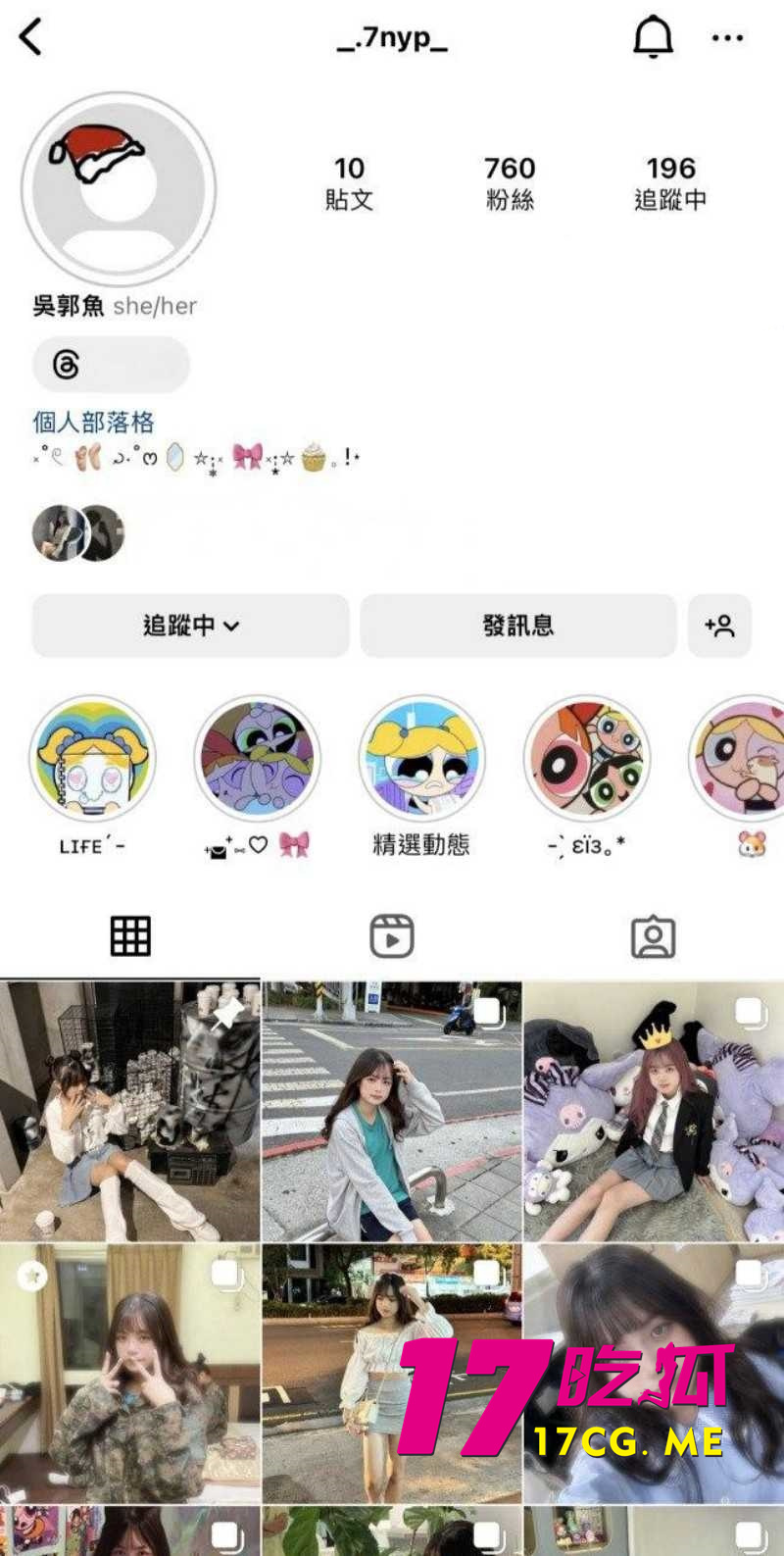
Task: View the 196 追蹤中 following list
Action: point(670,183)
